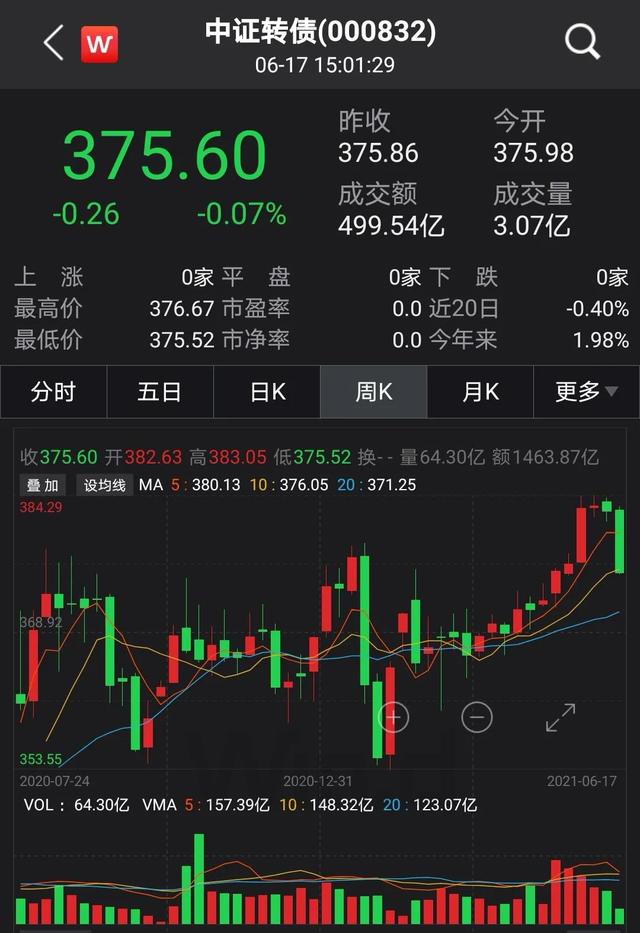Zoom in the K-line chart

click(x=393, y=716)
